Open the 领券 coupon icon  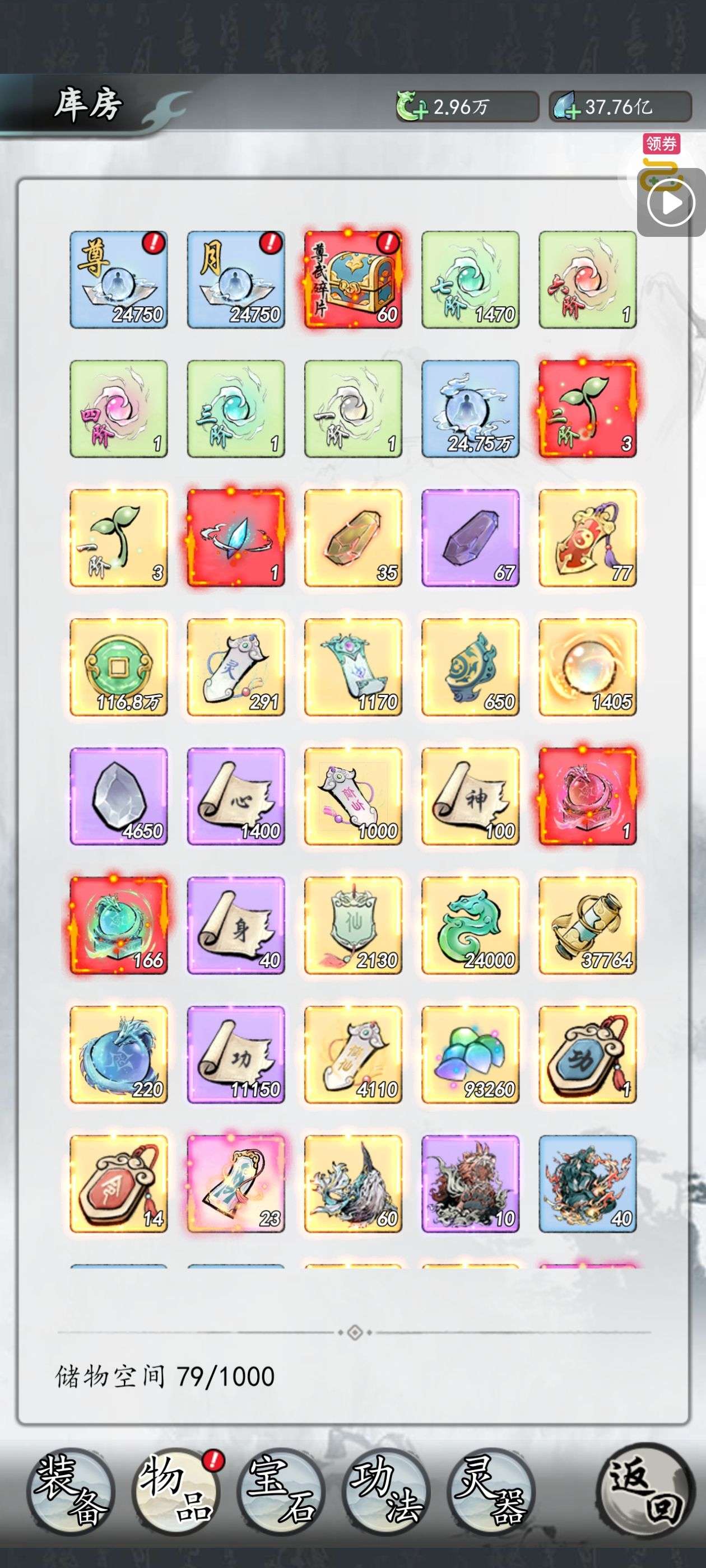click(x=661, y=144)
